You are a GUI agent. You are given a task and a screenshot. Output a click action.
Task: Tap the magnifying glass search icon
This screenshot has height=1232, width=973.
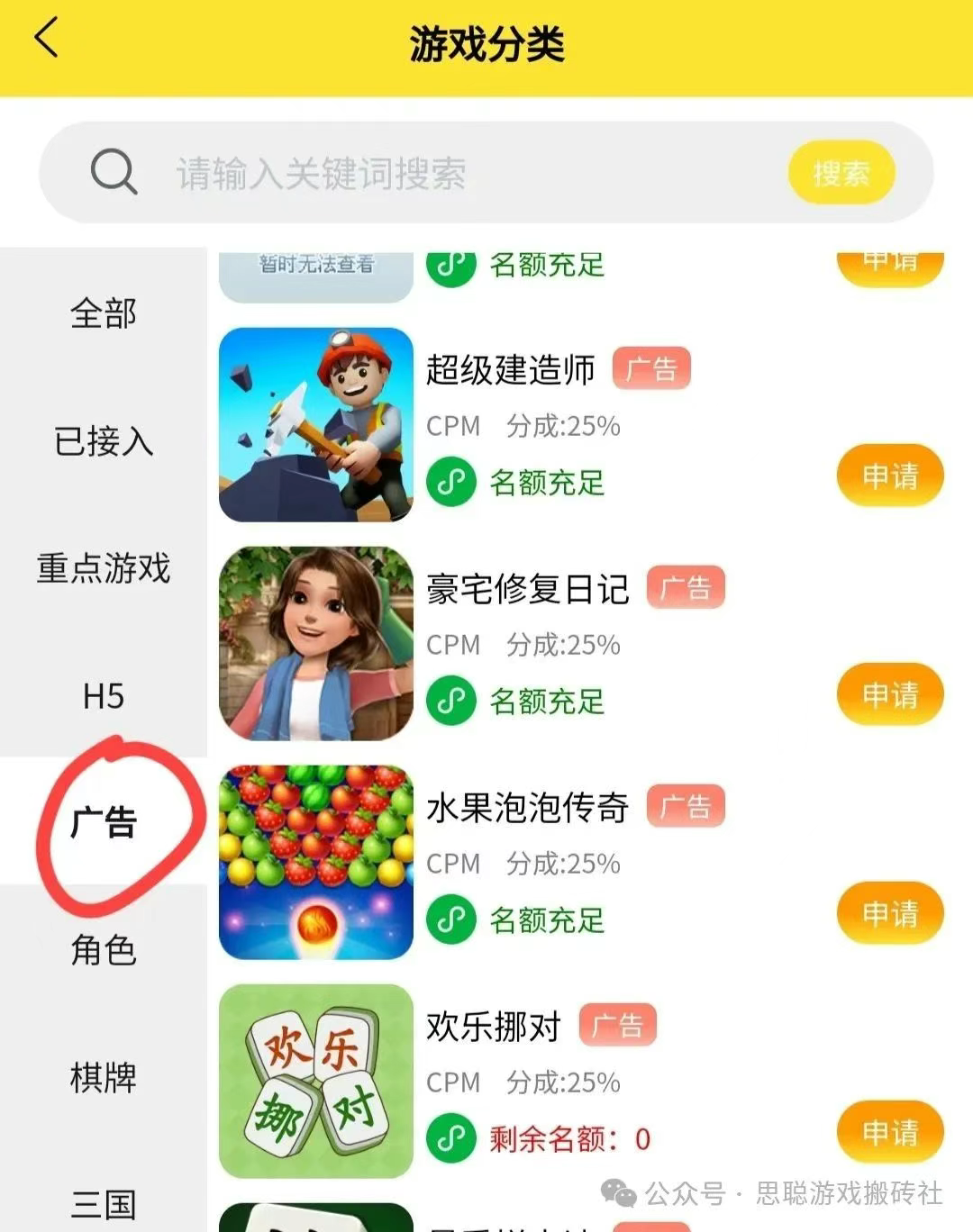point(111,172)
